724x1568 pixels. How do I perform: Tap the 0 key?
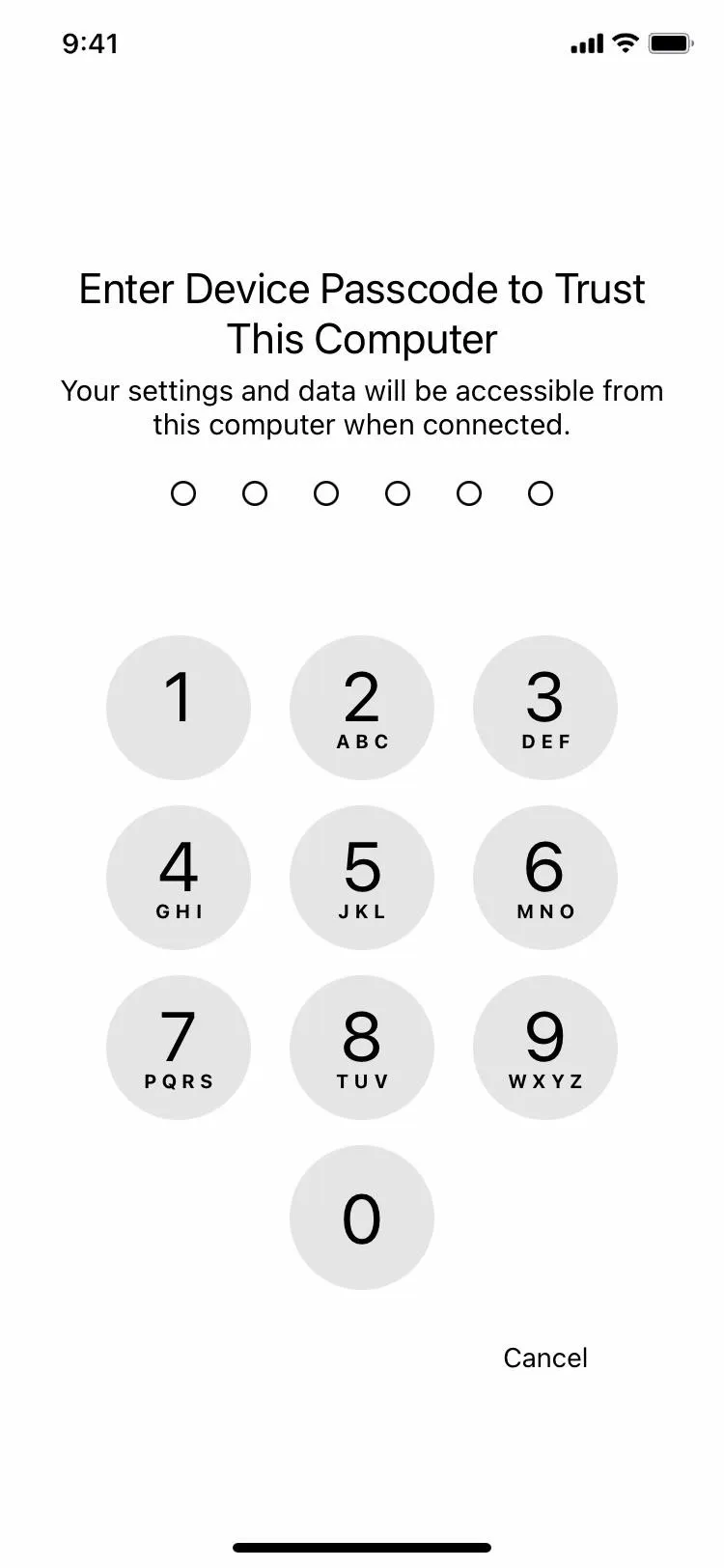(x=362, y=1218)
